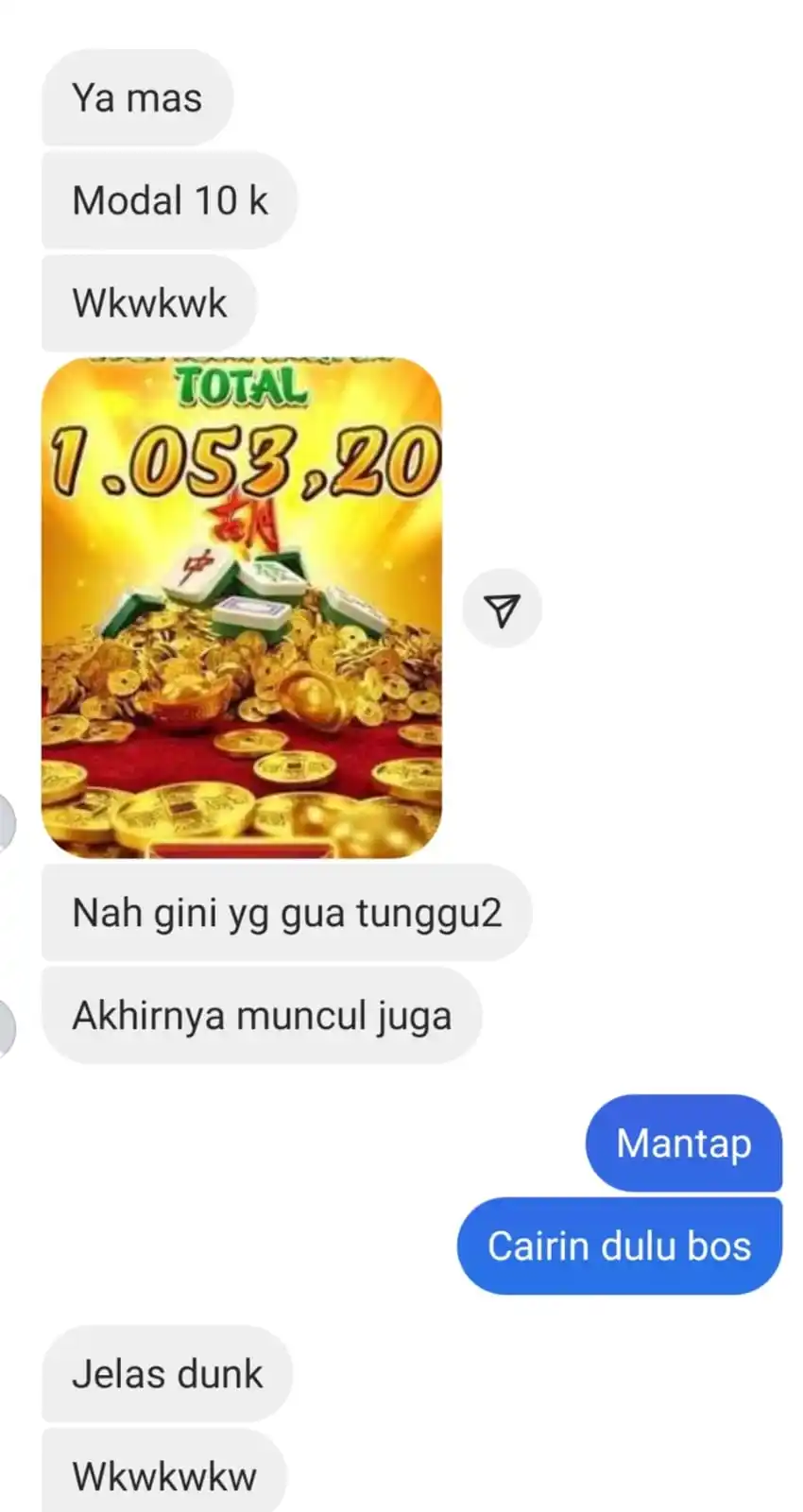This screenshot has height=1512, width=803.
Task: Click the "Jelas dunk" message
Action: coord(166,1374)
